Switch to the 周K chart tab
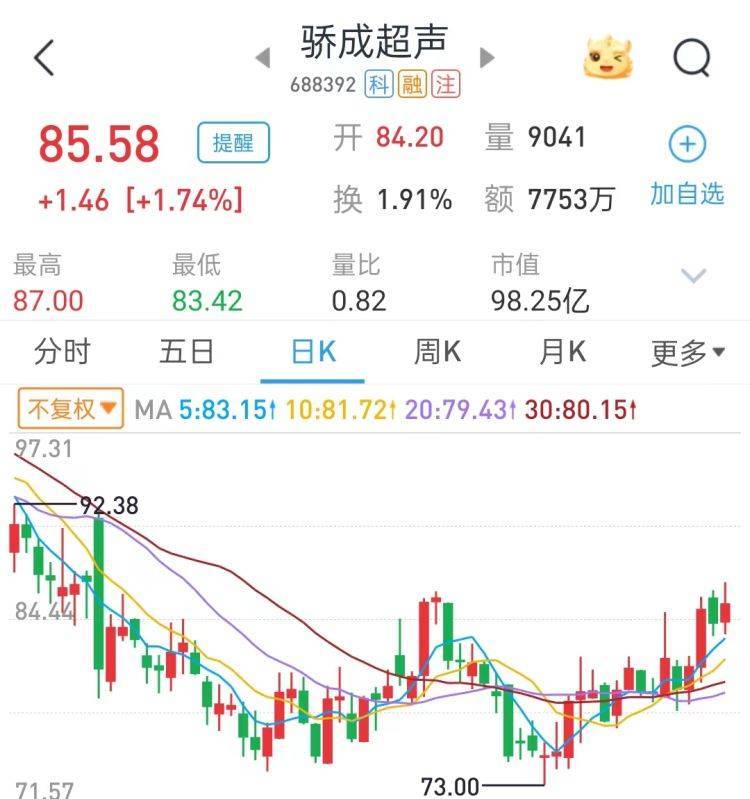The width and height of the screenshot is (750, 799). pyautogui.click(x=437, y=352)
